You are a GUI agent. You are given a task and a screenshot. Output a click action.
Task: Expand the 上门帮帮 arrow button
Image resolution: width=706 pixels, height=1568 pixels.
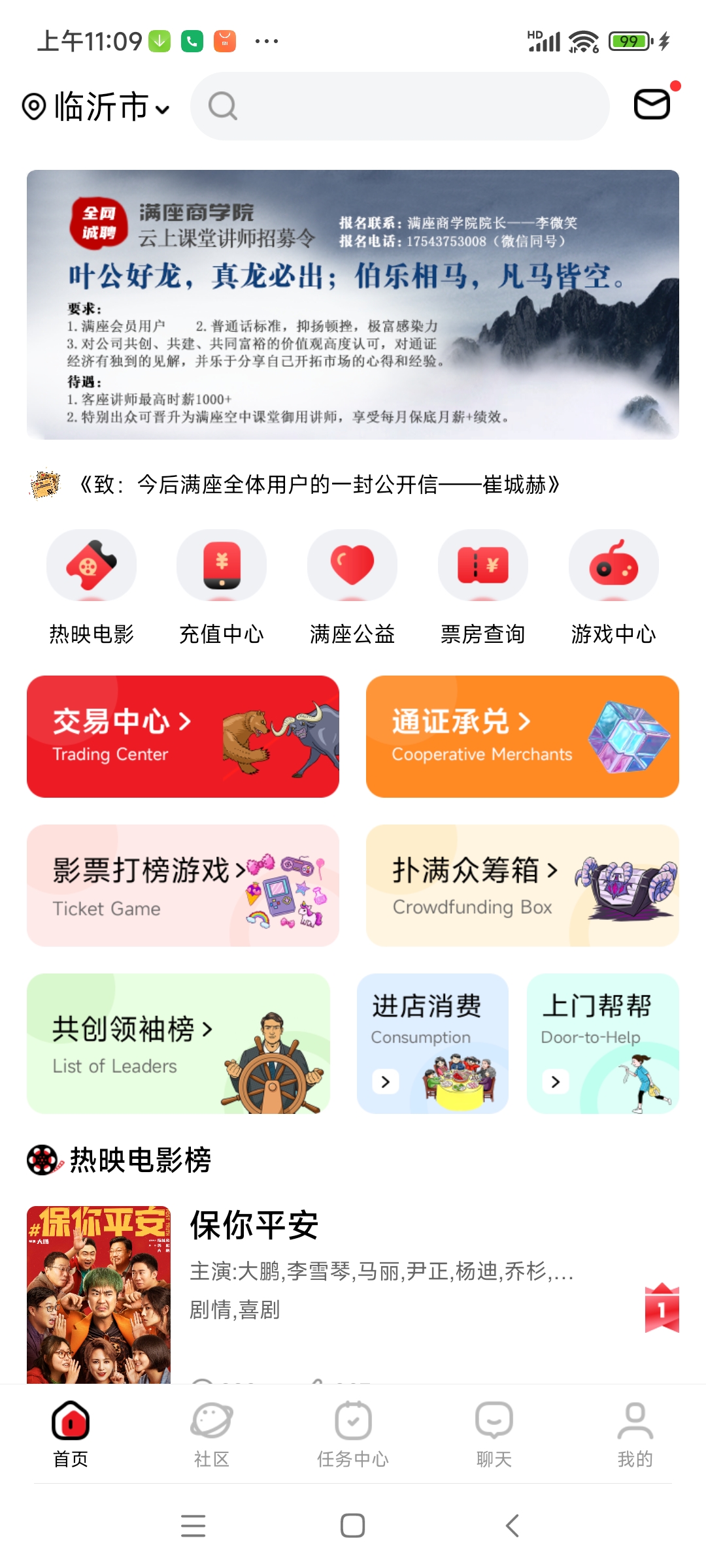coord(555,1081)
